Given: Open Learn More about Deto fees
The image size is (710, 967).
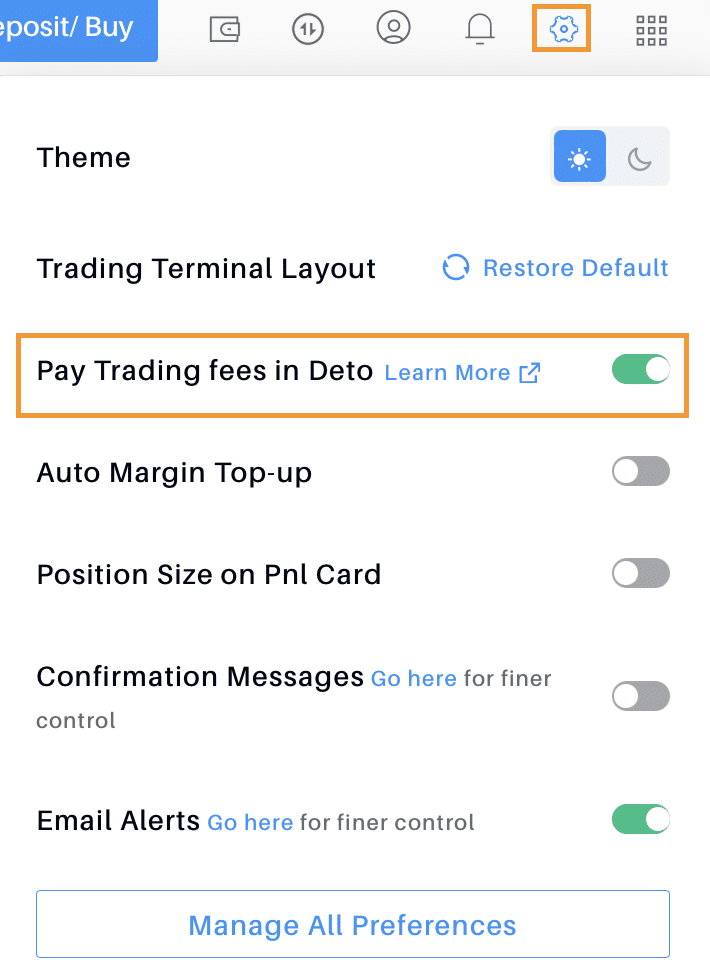Looking at the screenshot, I should (x=462, y=372).
